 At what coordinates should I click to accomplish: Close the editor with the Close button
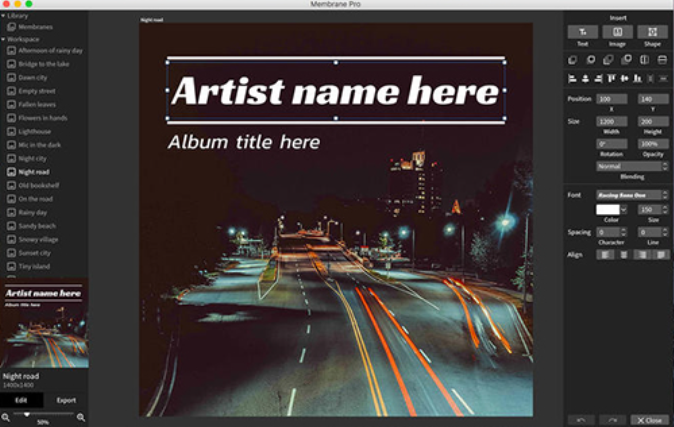[649, 420]
